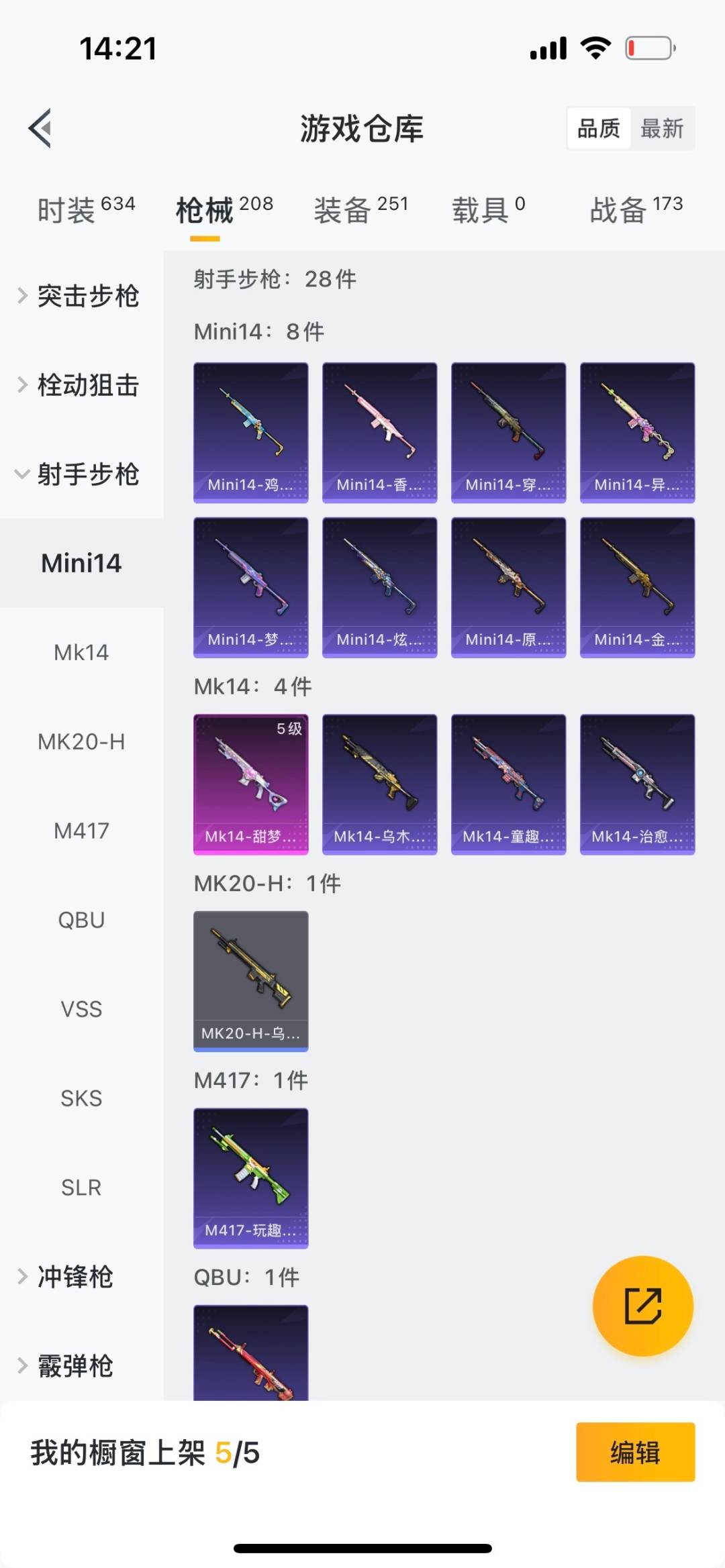Open the 载具 tab
The width and height of the screenshot is (725, 1568).
coord(488,209)
